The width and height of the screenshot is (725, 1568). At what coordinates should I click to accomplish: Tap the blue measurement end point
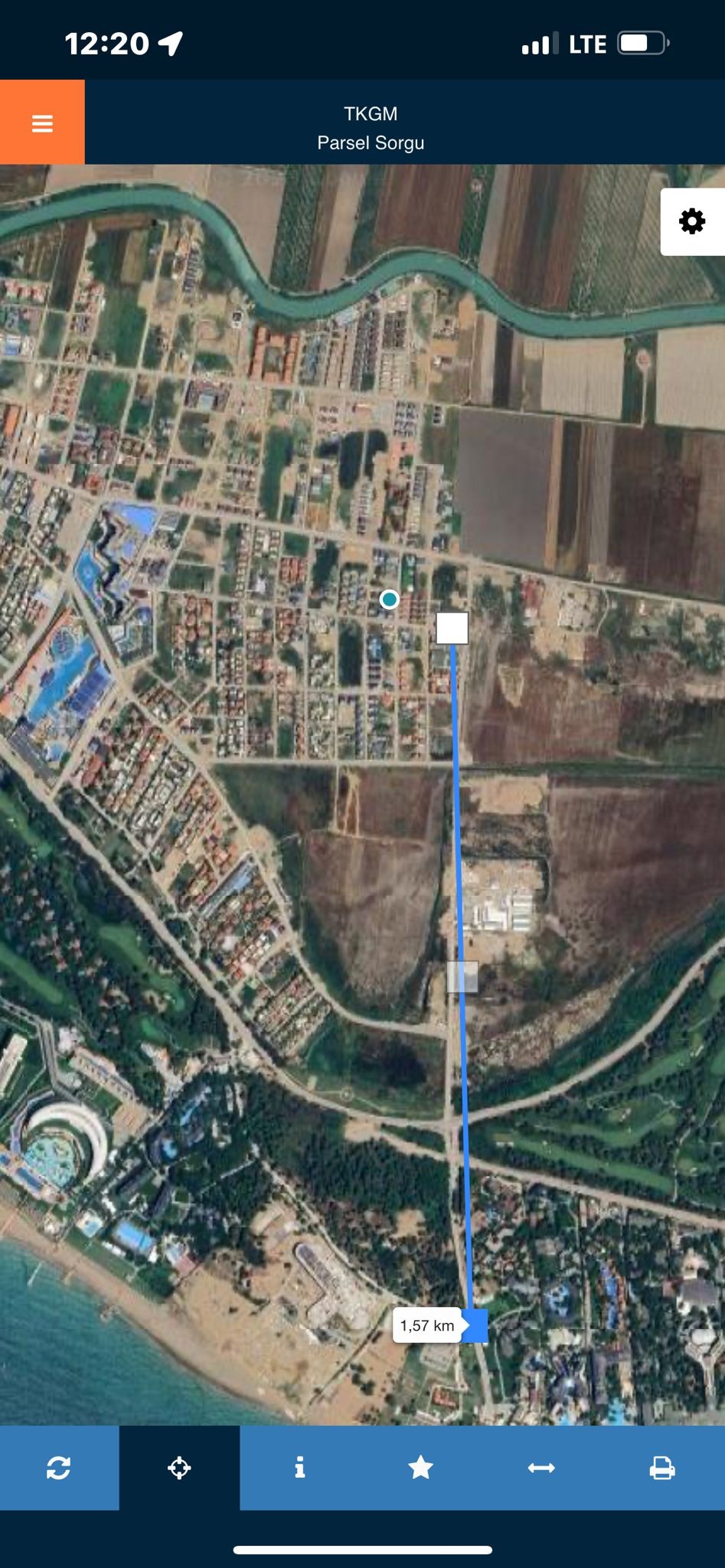coord(475,1325)
